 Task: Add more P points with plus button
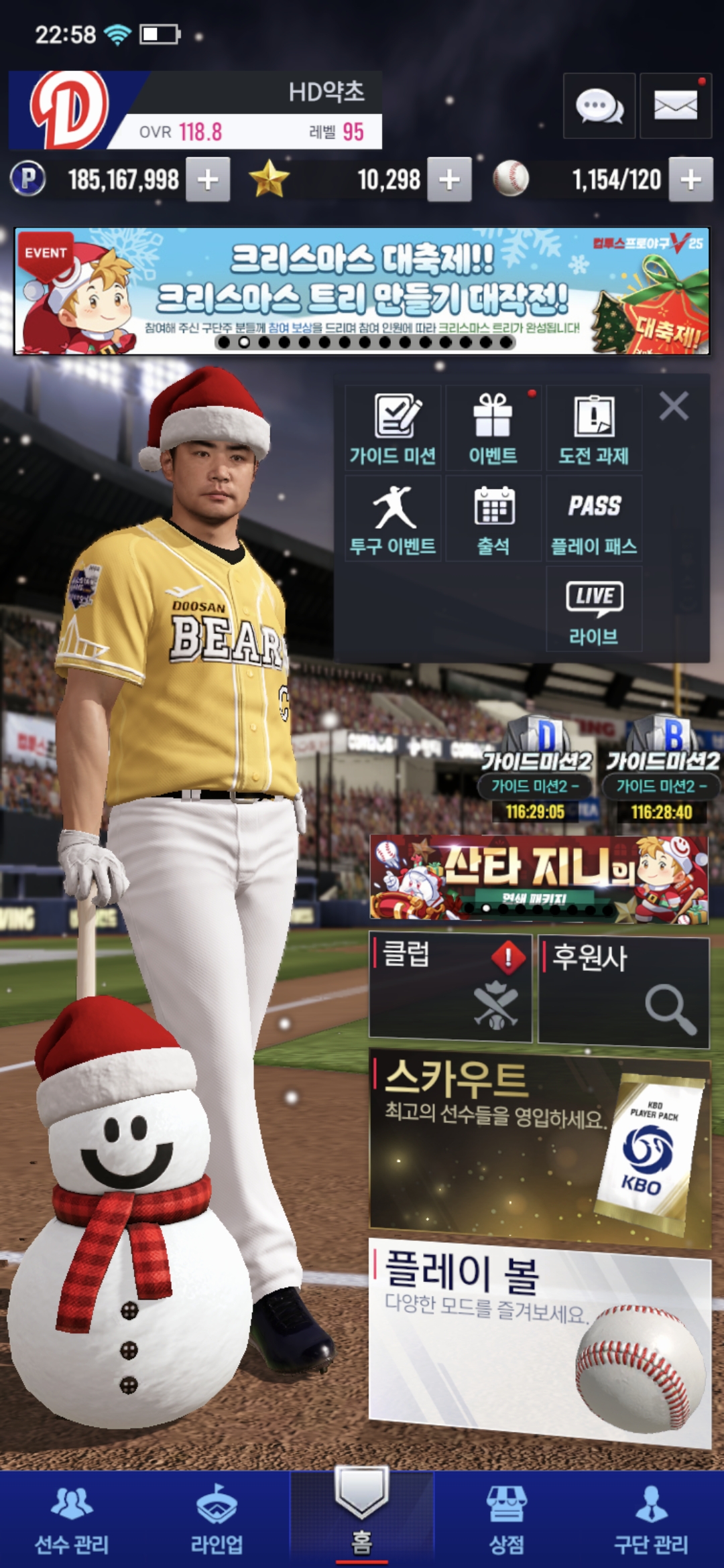click(208, 180)
